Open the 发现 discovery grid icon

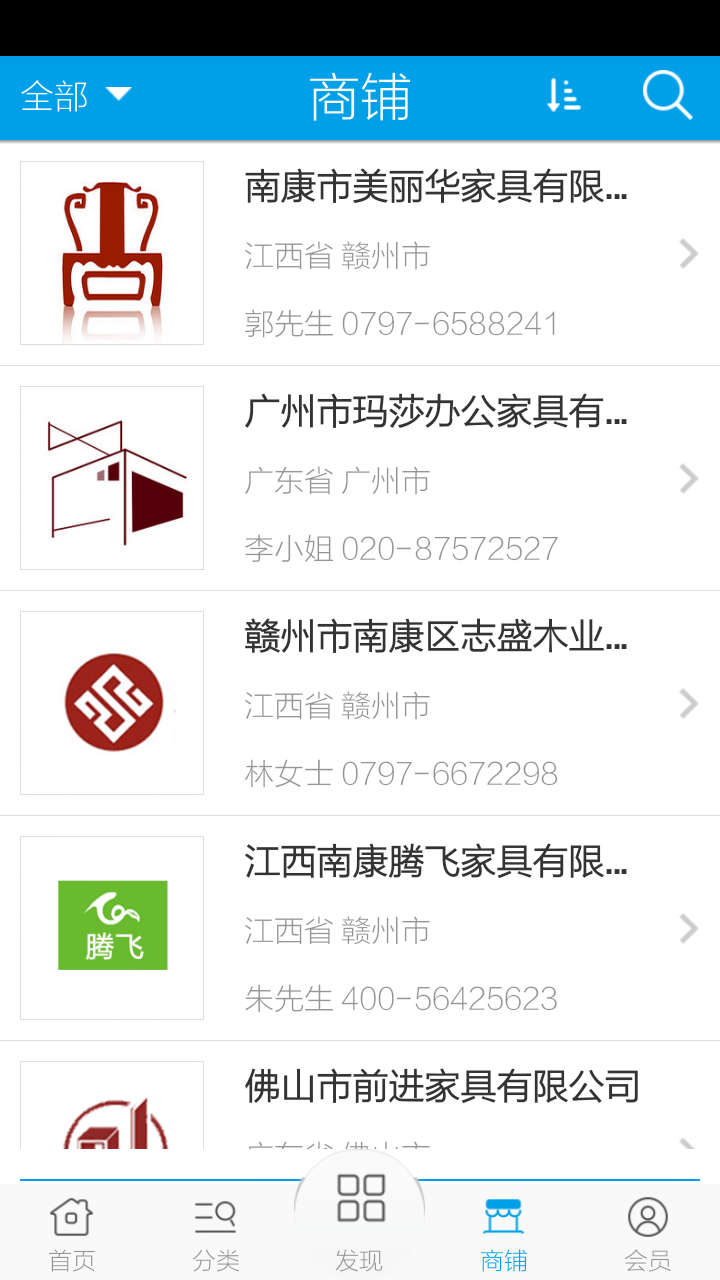[360, 1200]
